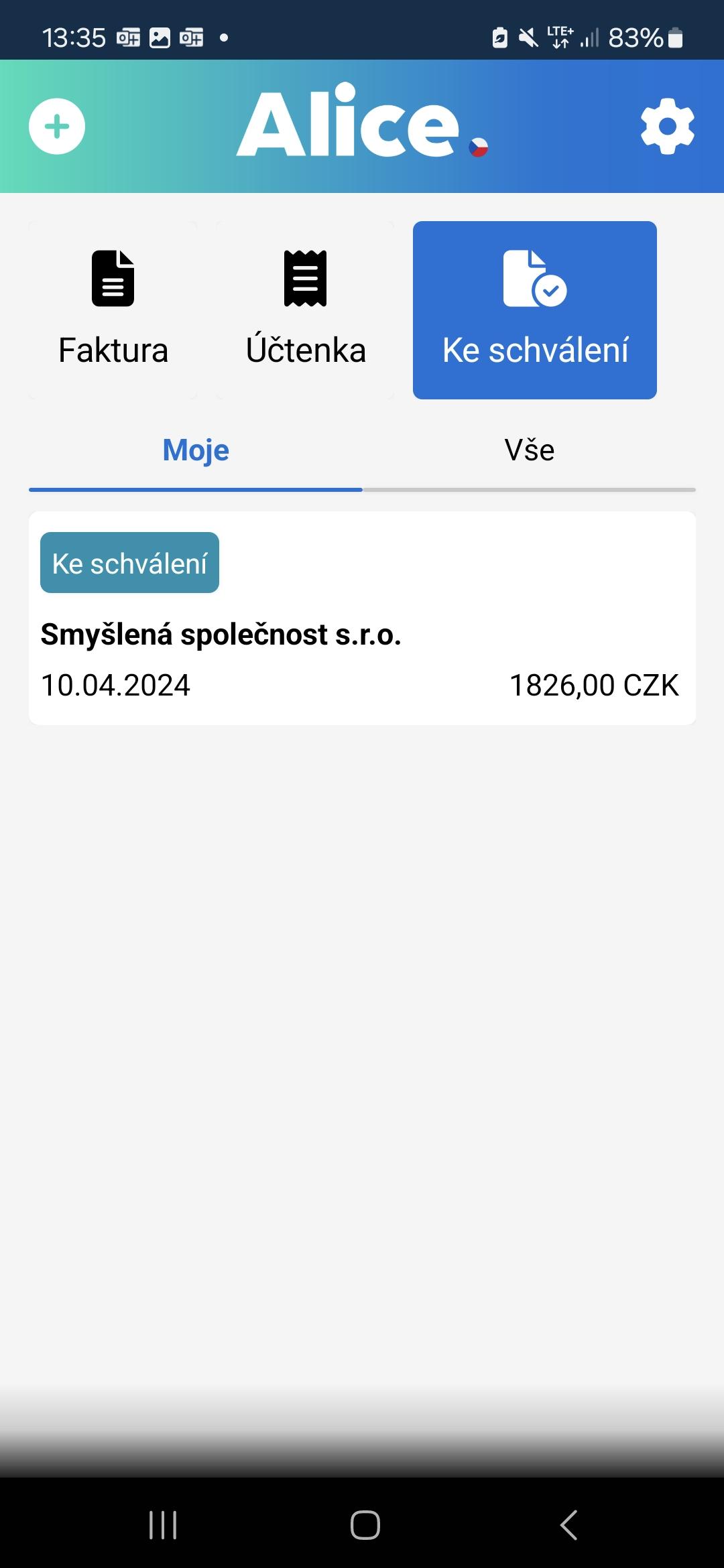The height and width of the screenshot is (1568, 724).
Task: Switch to the Moje tab
Action: (x=196, y=451)
